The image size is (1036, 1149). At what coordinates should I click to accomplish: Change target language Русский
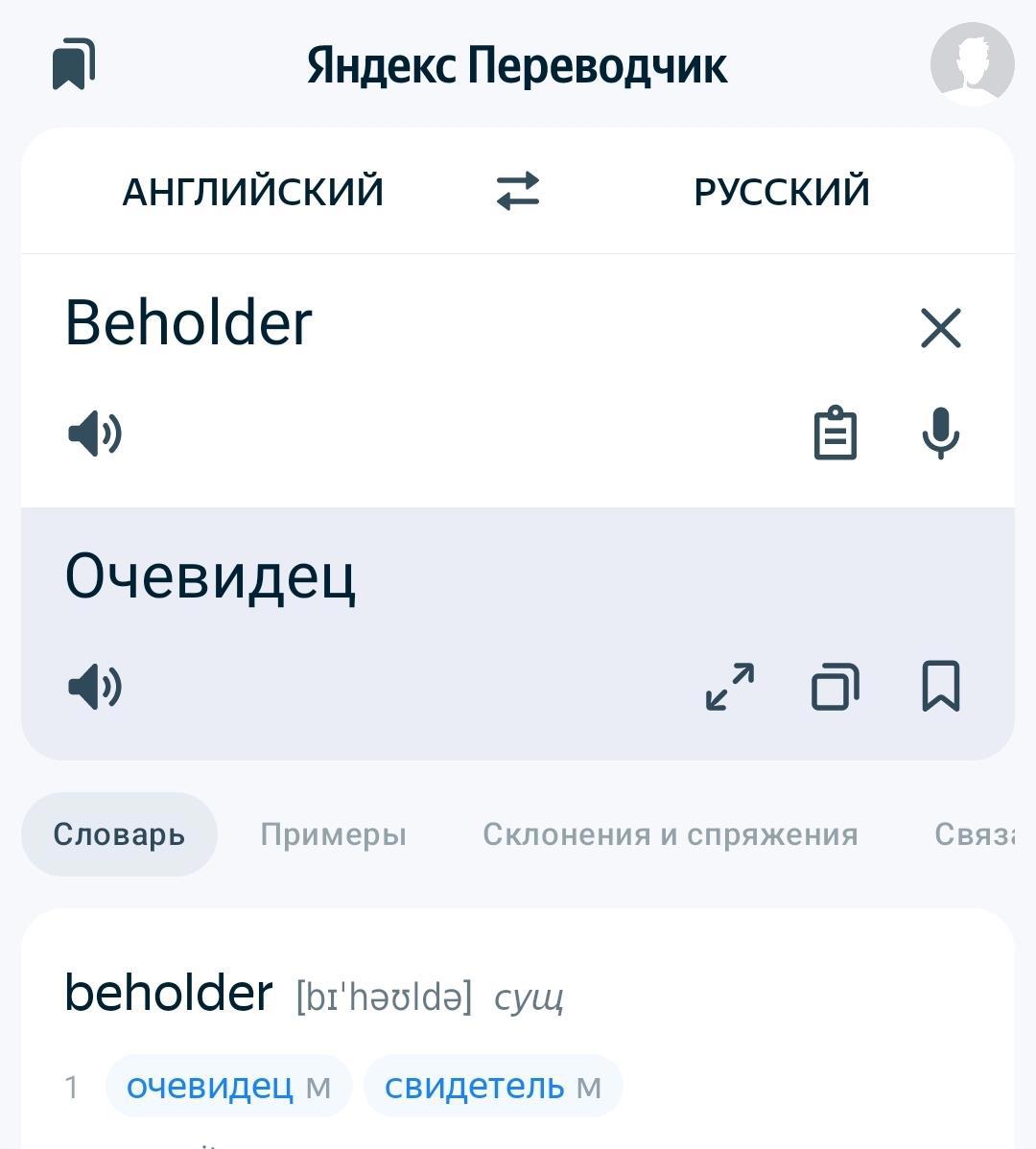tap(782, 192)
